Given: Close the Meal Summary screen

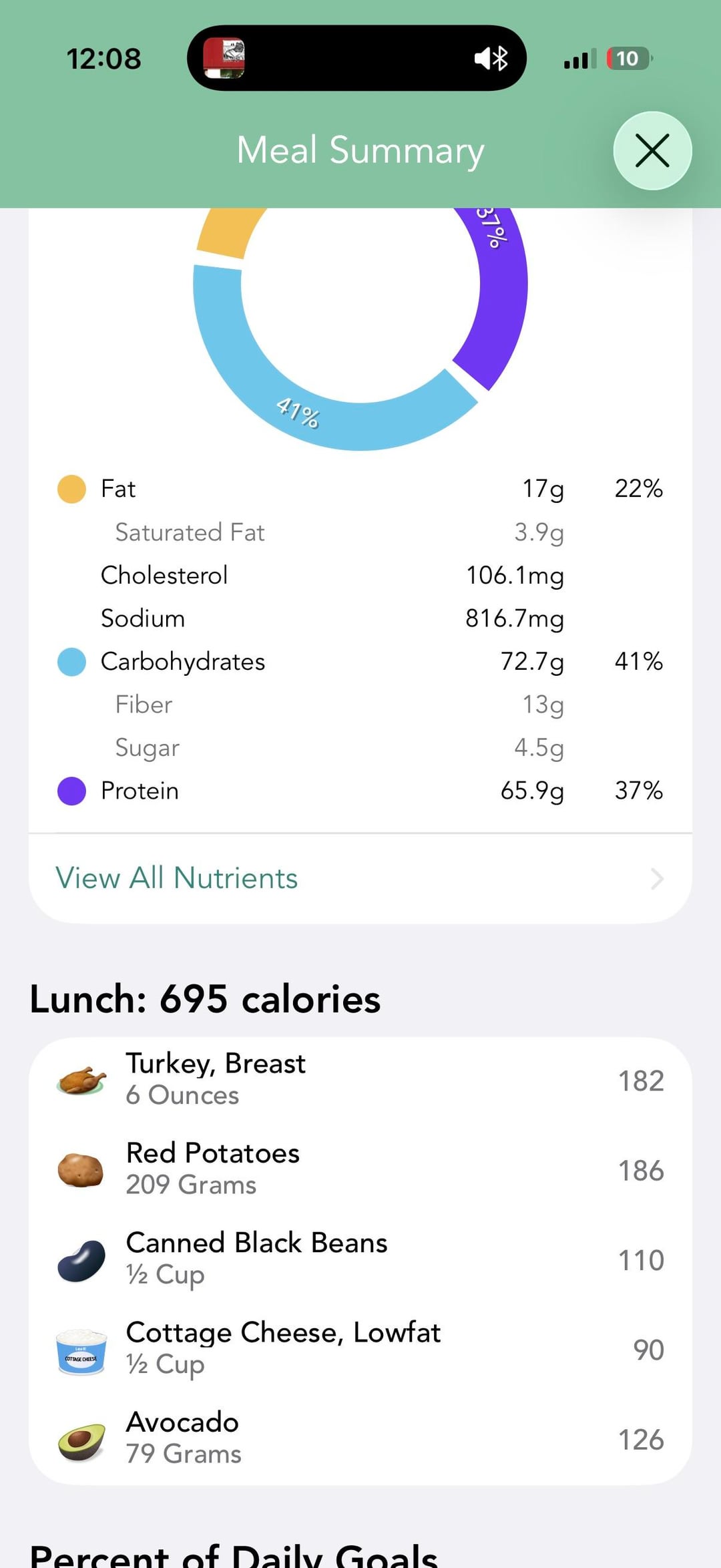Looking at the screenshot, I should click(x=652, y=150).
